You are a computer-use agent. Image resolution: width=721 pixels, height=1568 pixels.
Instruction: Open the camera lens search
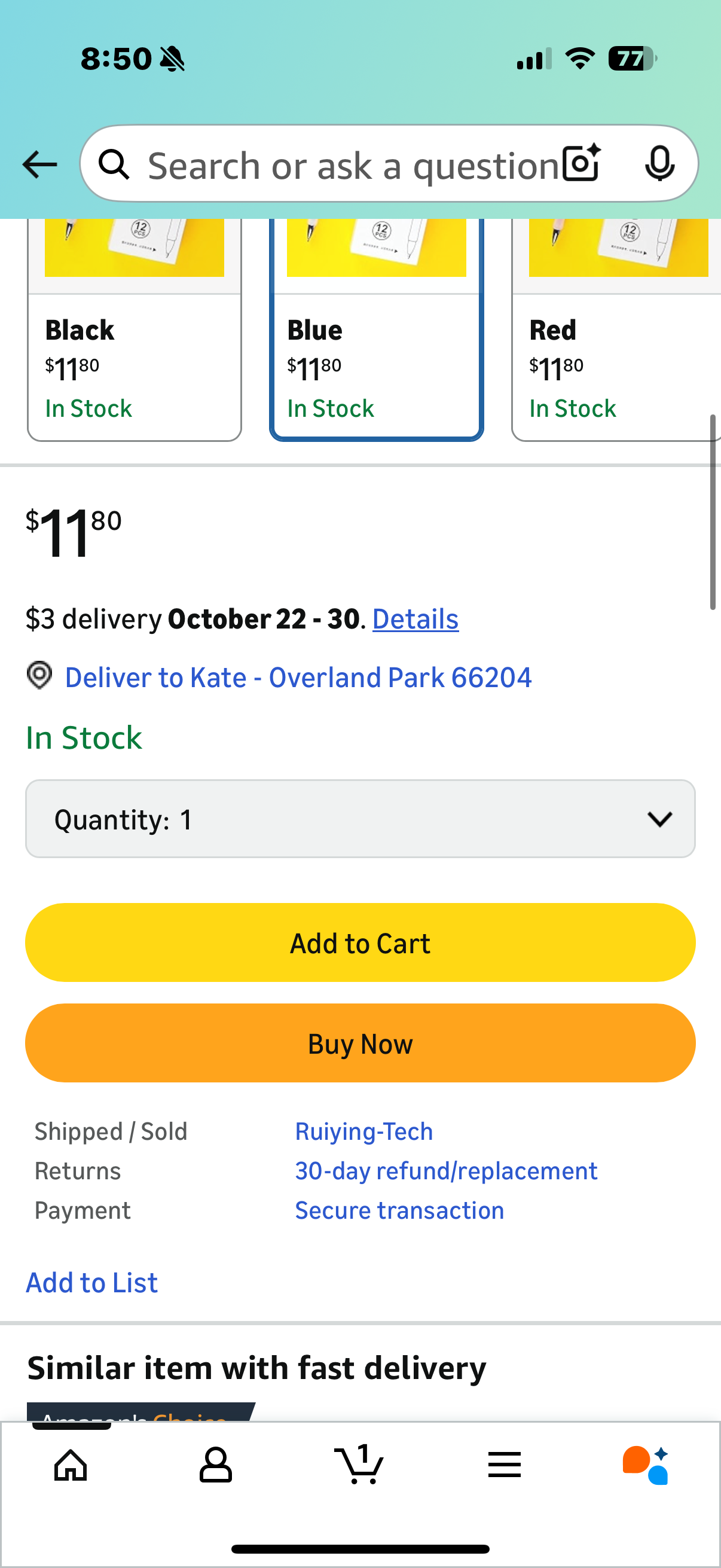[x=581, y=163]
